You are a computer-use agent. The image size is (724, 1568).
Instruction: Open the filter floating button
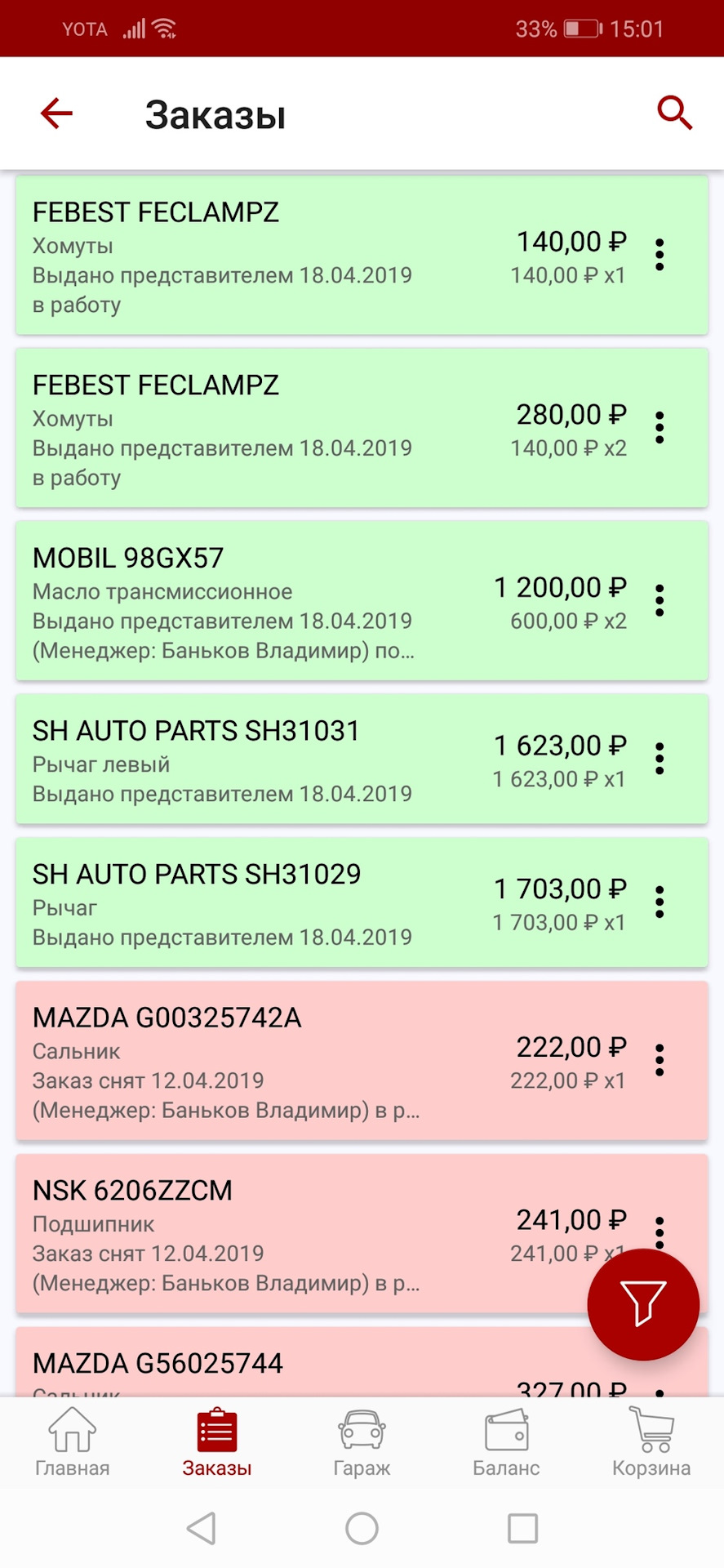coord(643,1304)
